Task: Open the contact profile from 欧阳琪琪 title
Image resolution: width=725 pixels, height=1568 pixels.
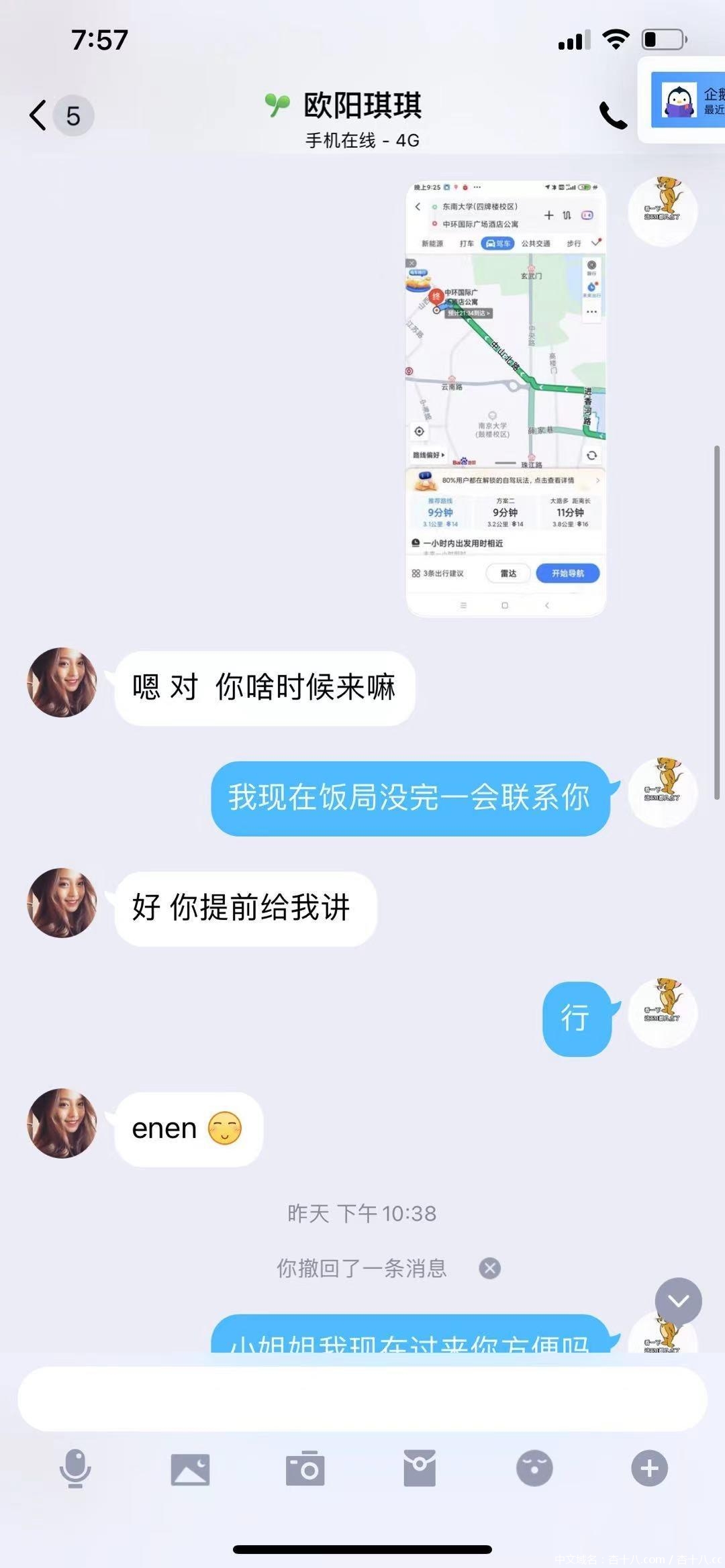Action: 362,106
